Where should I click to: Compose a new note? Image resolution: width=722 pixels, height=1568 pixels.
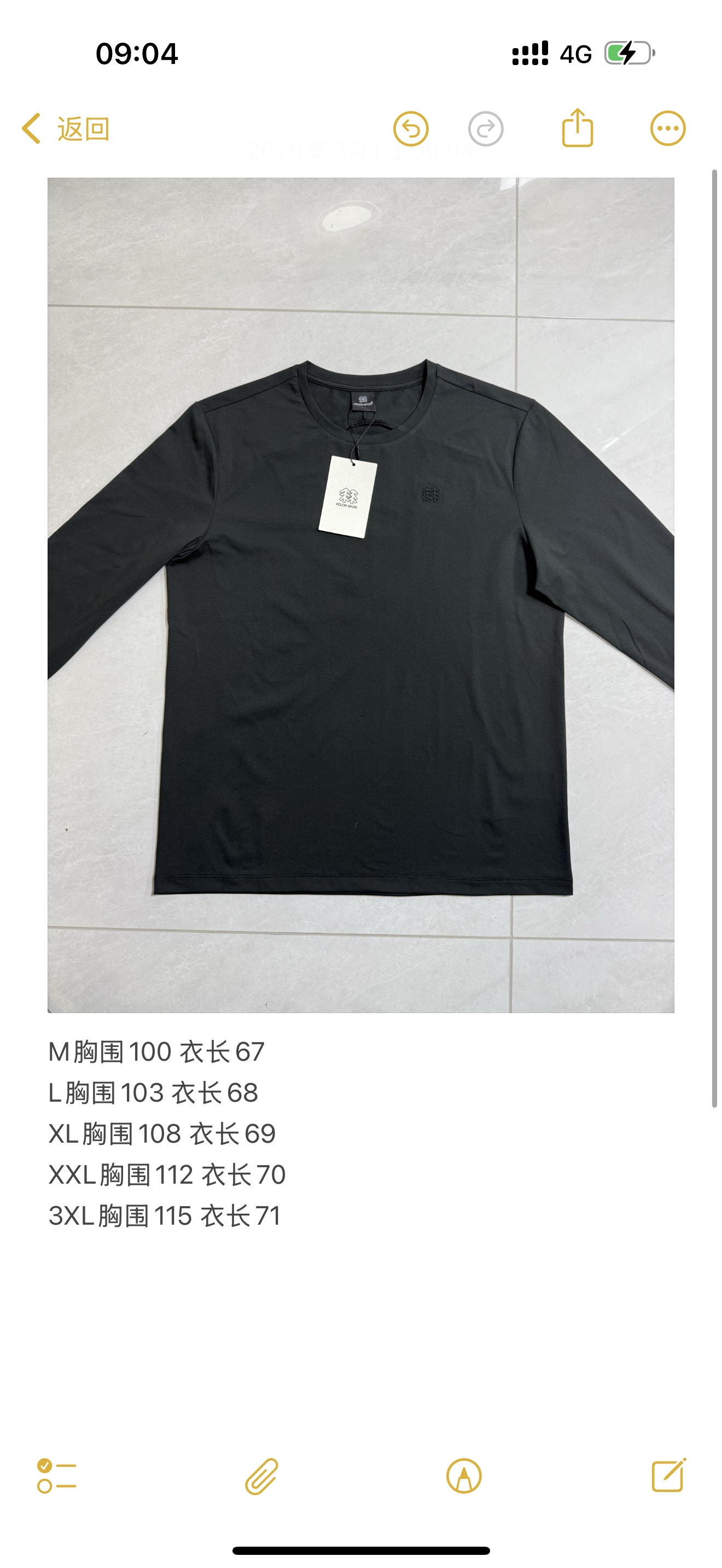coord(668,1475)
